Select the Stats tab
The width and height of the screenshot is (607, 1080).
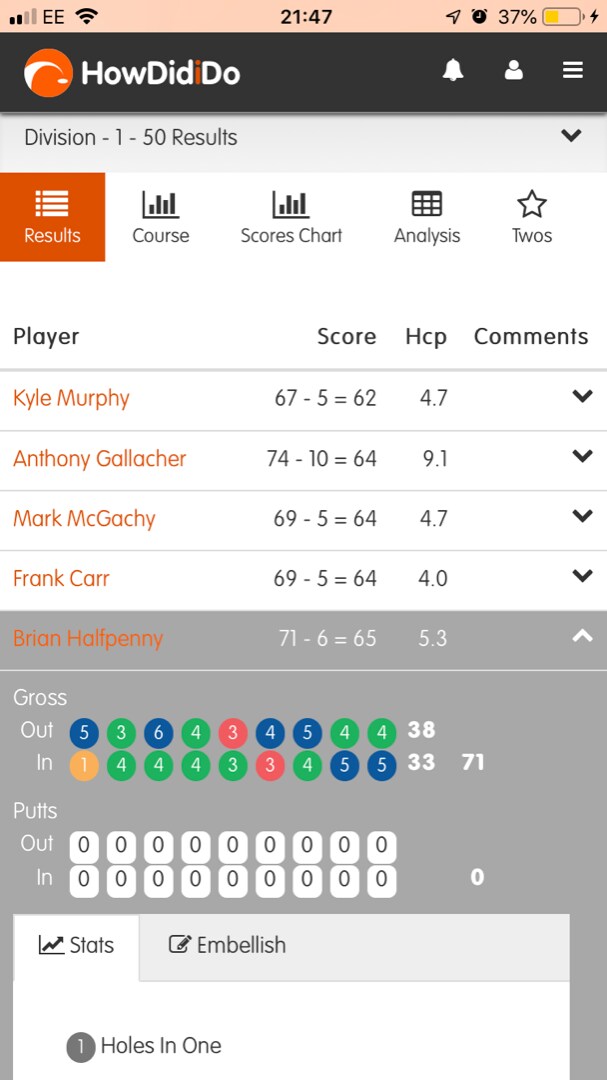tap(77, 945)
